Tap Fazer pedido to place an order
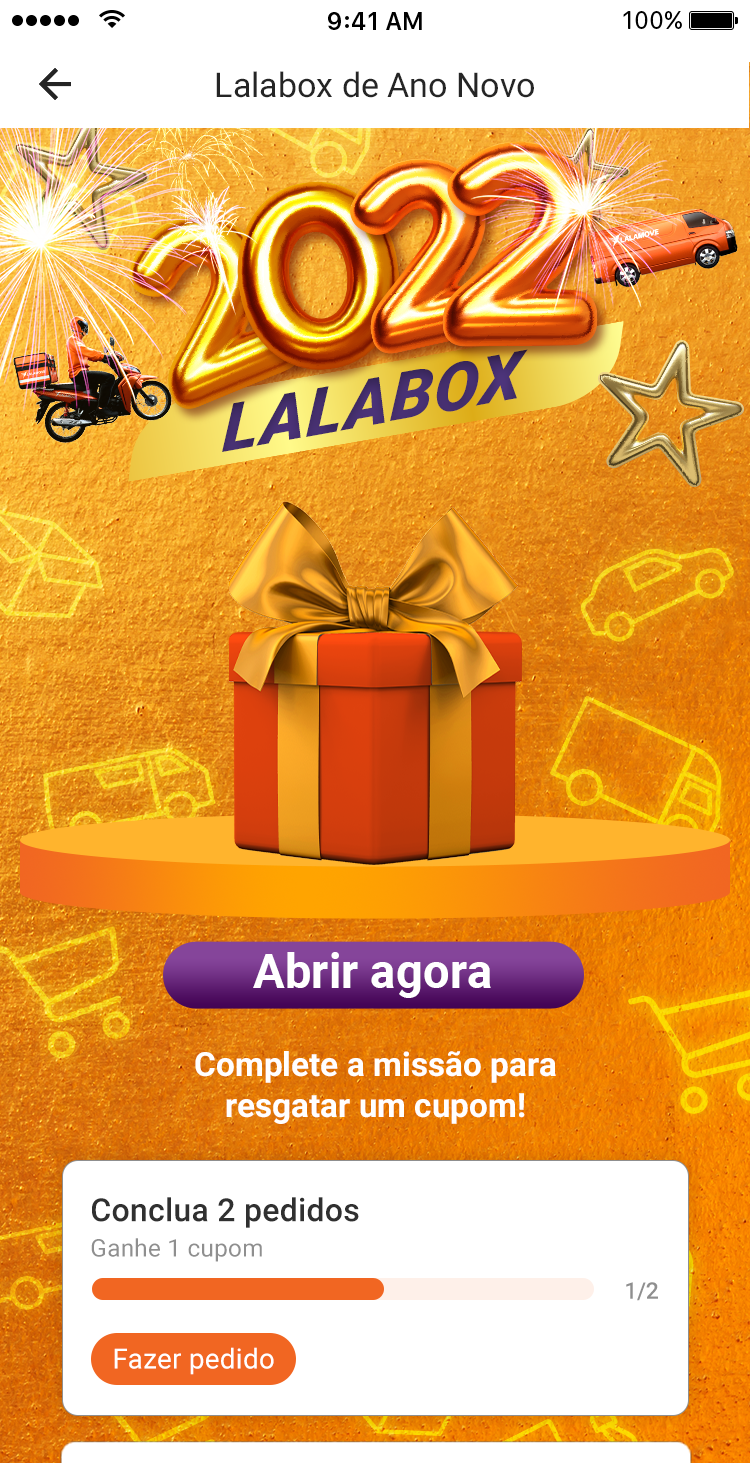750x1463 pixels. [x=193, y=1359]
